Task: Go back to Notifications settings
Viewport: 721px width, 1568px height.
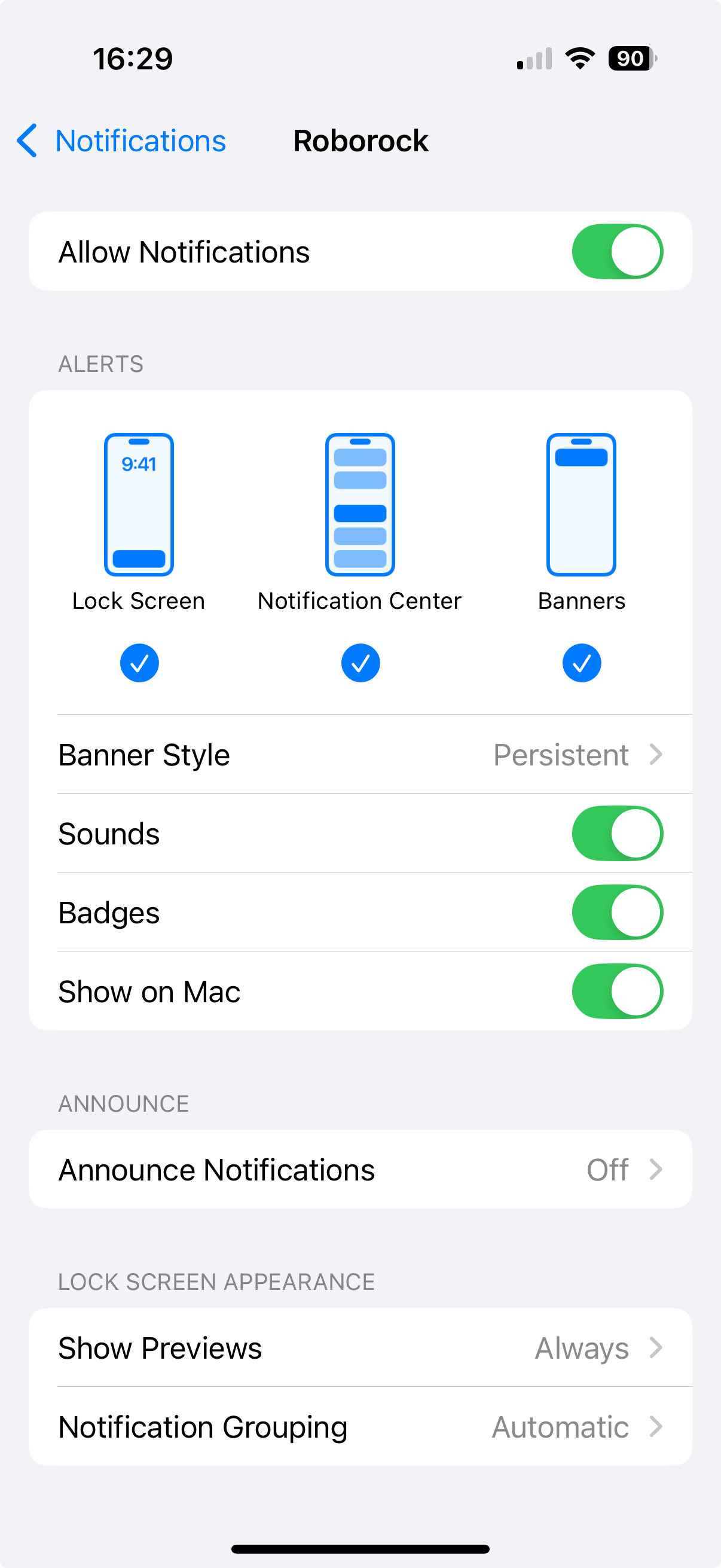Action: [x=121, y=141]
